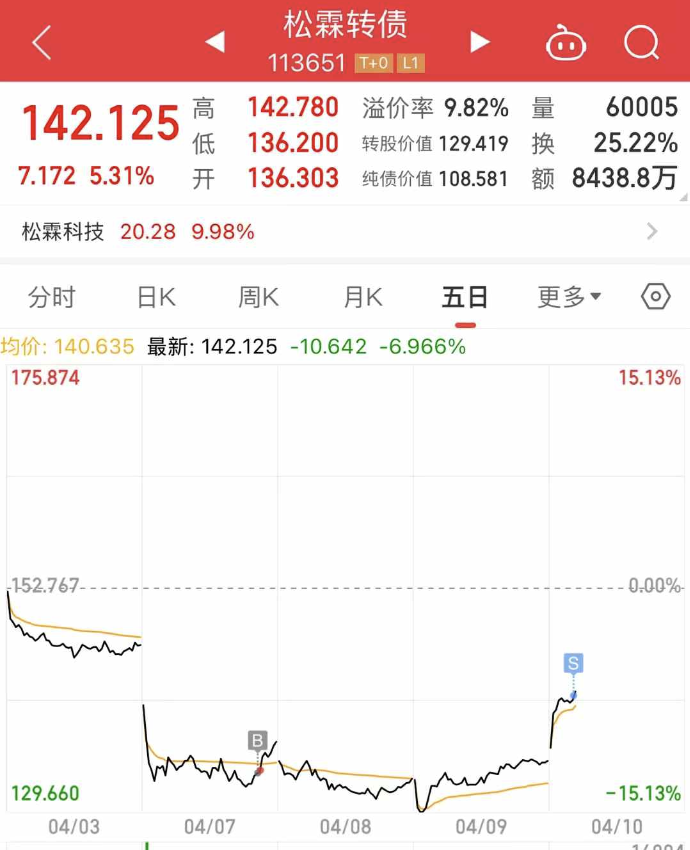This screenshot has height=850, width=690.
Task: Open search from the header
Action: tap(641, 42)
